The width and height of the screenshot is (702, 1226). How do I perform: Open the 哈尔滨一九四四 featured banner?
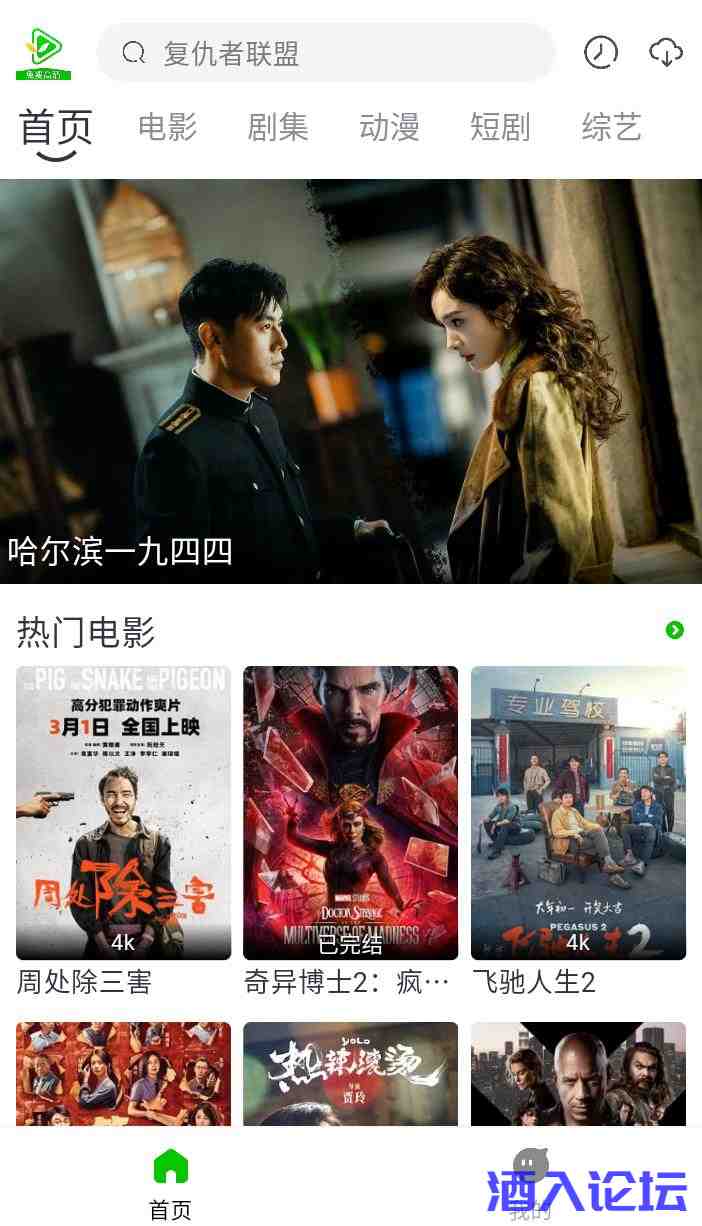[351, 380]
